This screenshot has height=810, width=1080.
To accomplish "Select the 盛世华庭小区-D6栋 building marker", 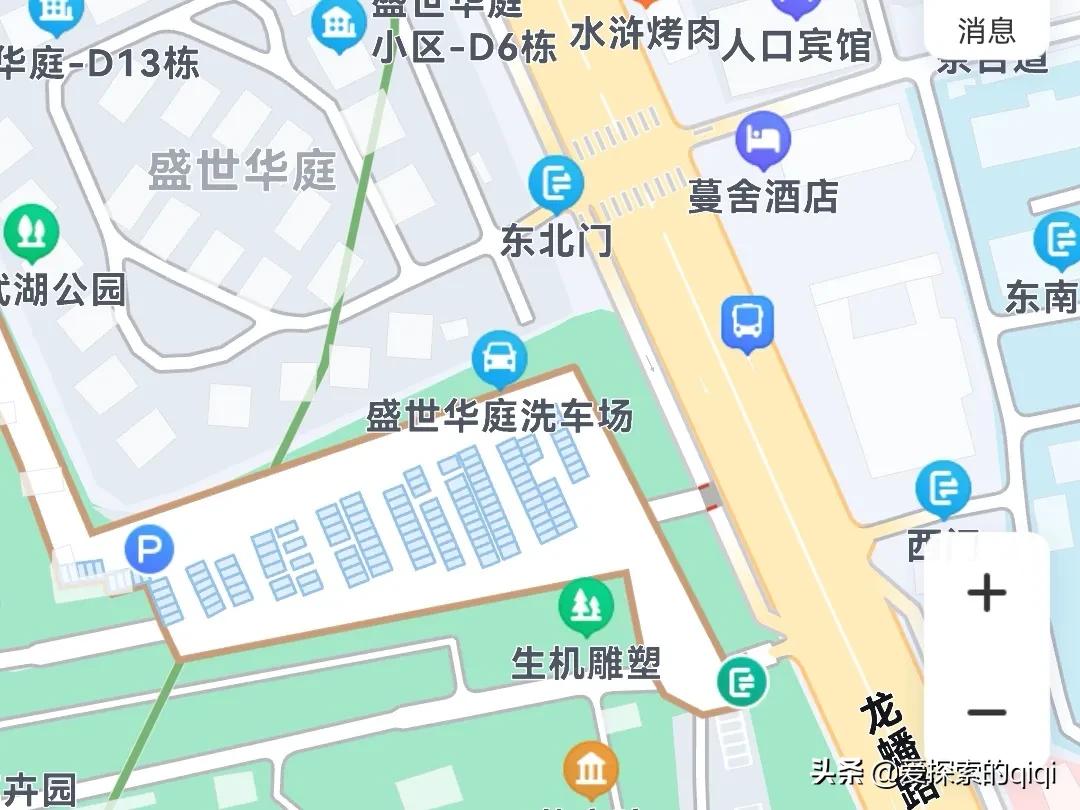I will pyautogui.click(x=339, y=24).
